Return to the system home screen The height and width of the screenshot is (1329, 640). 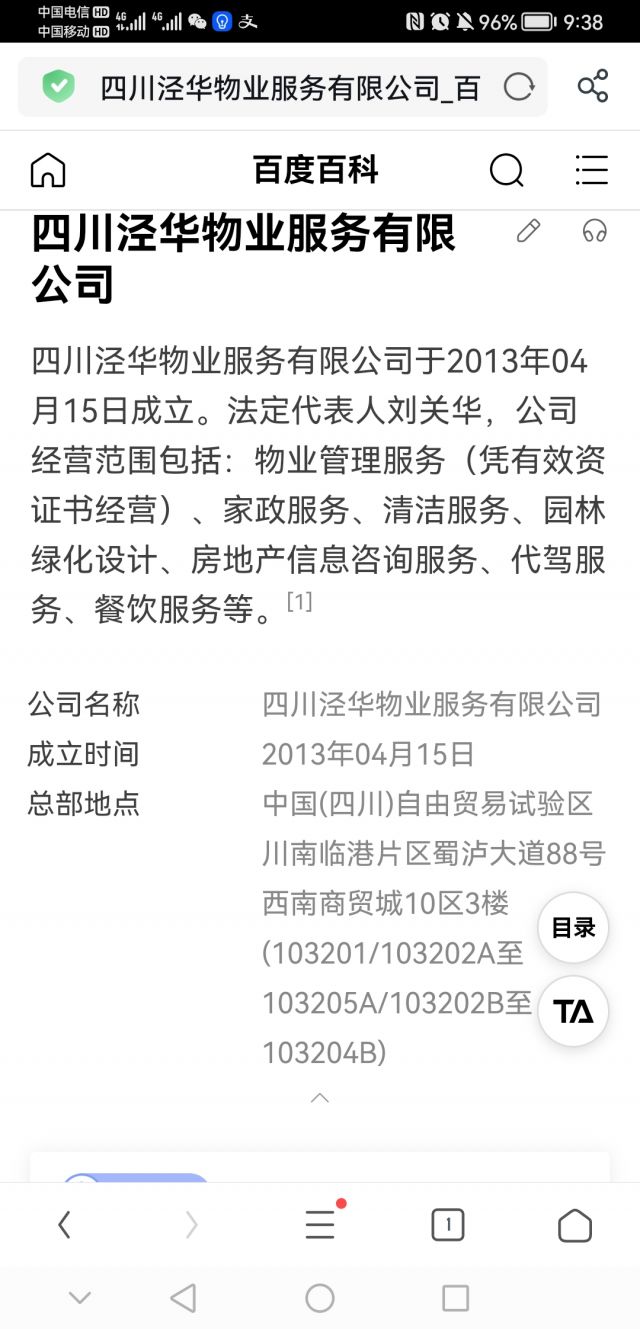click(320, 1298)
